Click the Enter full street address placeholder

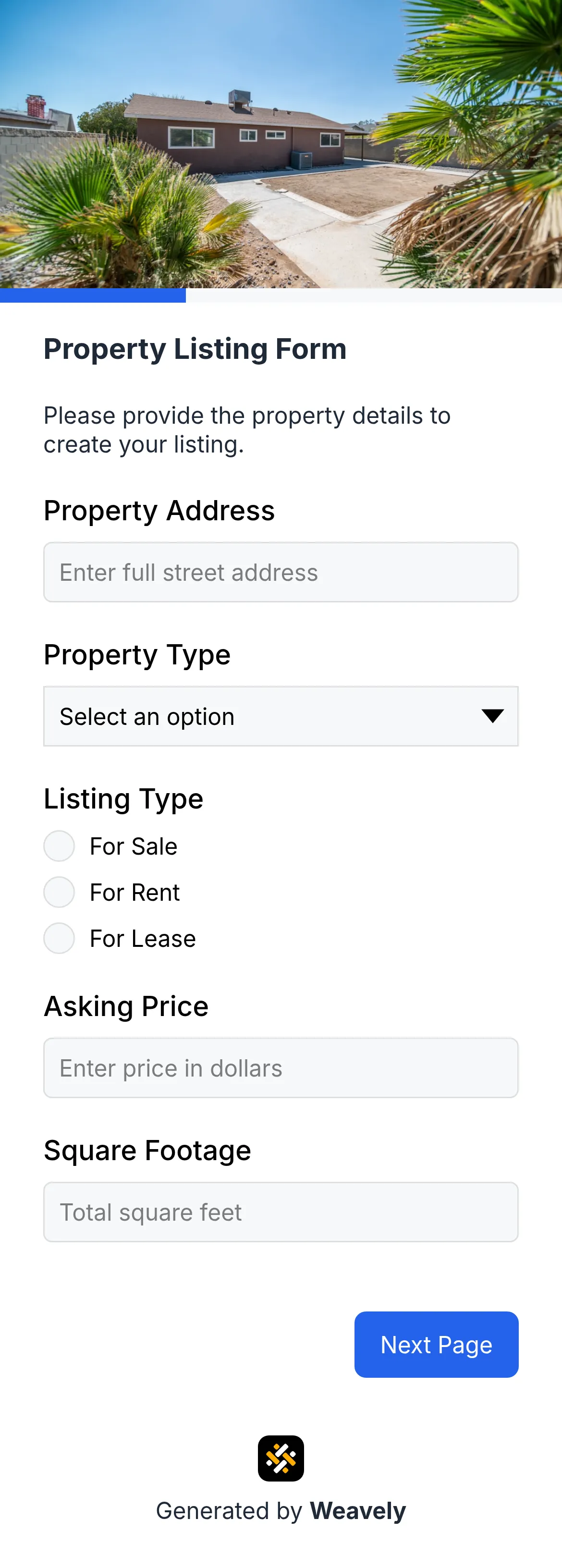281,572
